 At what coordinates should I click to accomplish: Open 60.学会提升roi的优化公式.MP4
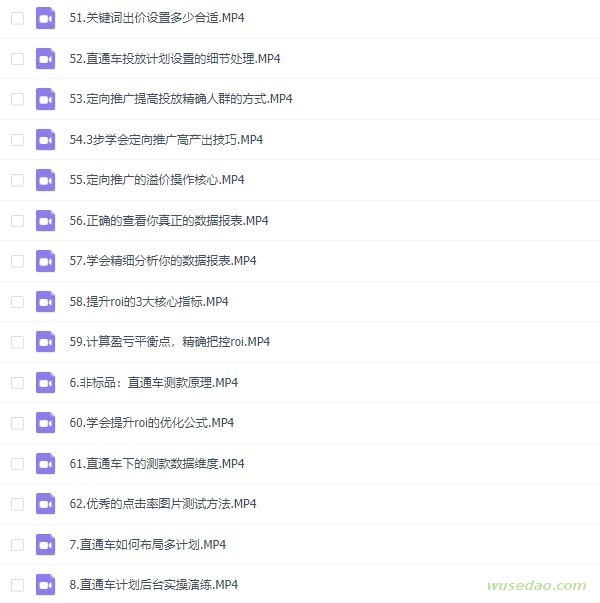(x=152, y=423)
